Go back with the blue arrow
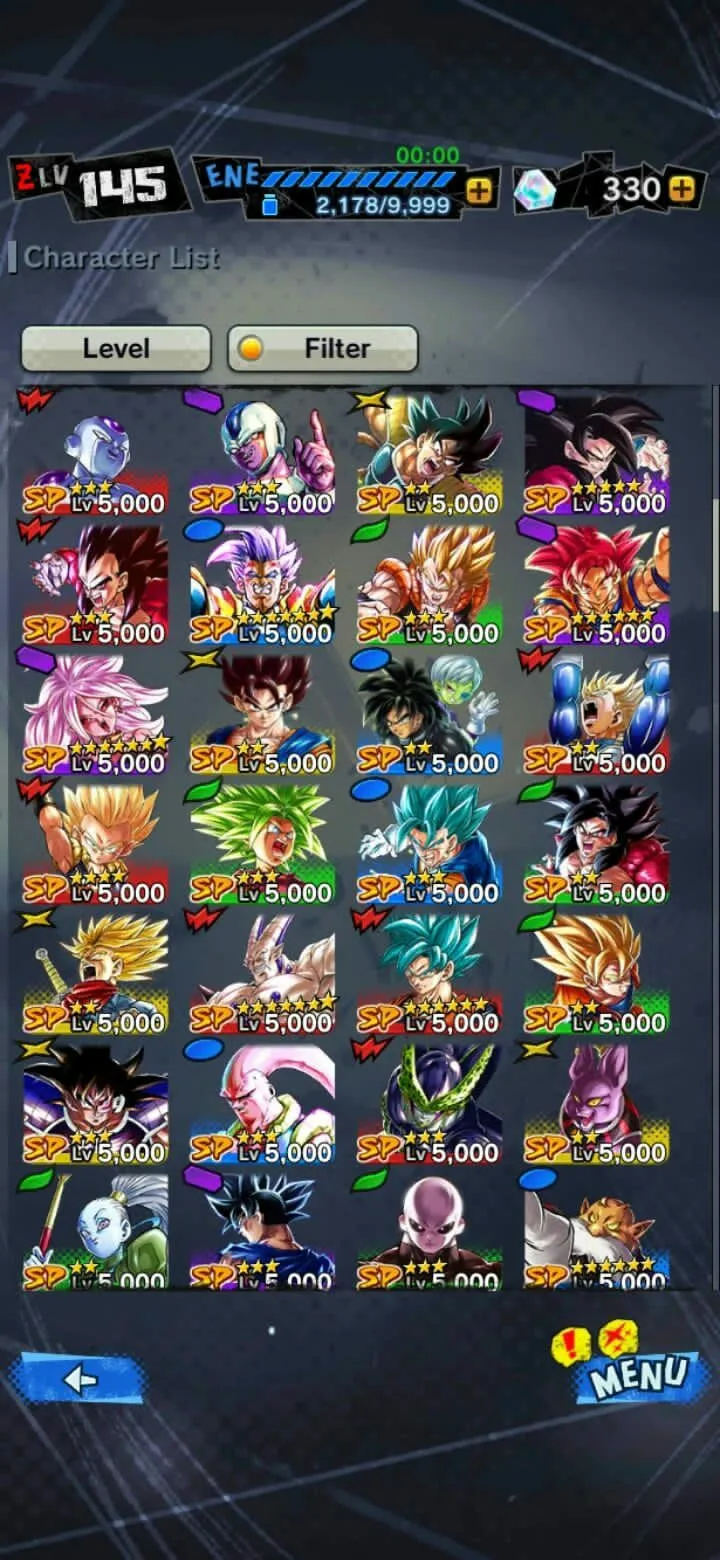Image resolution: width=720 pixels, height=1560 pixels. tap(78, 1380)
